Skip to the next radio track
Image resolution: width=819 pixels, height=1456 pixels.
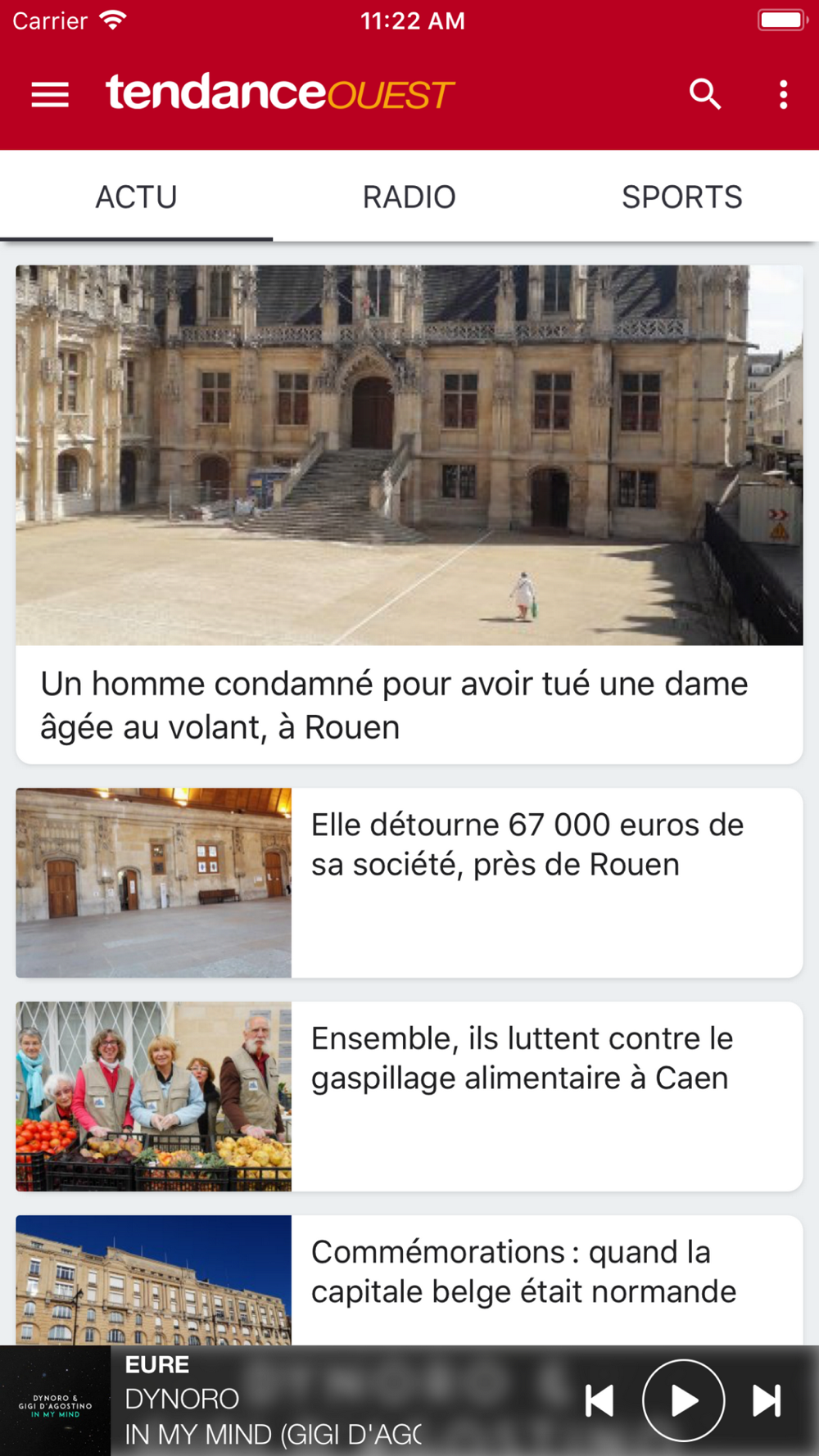pos(767,1400)
